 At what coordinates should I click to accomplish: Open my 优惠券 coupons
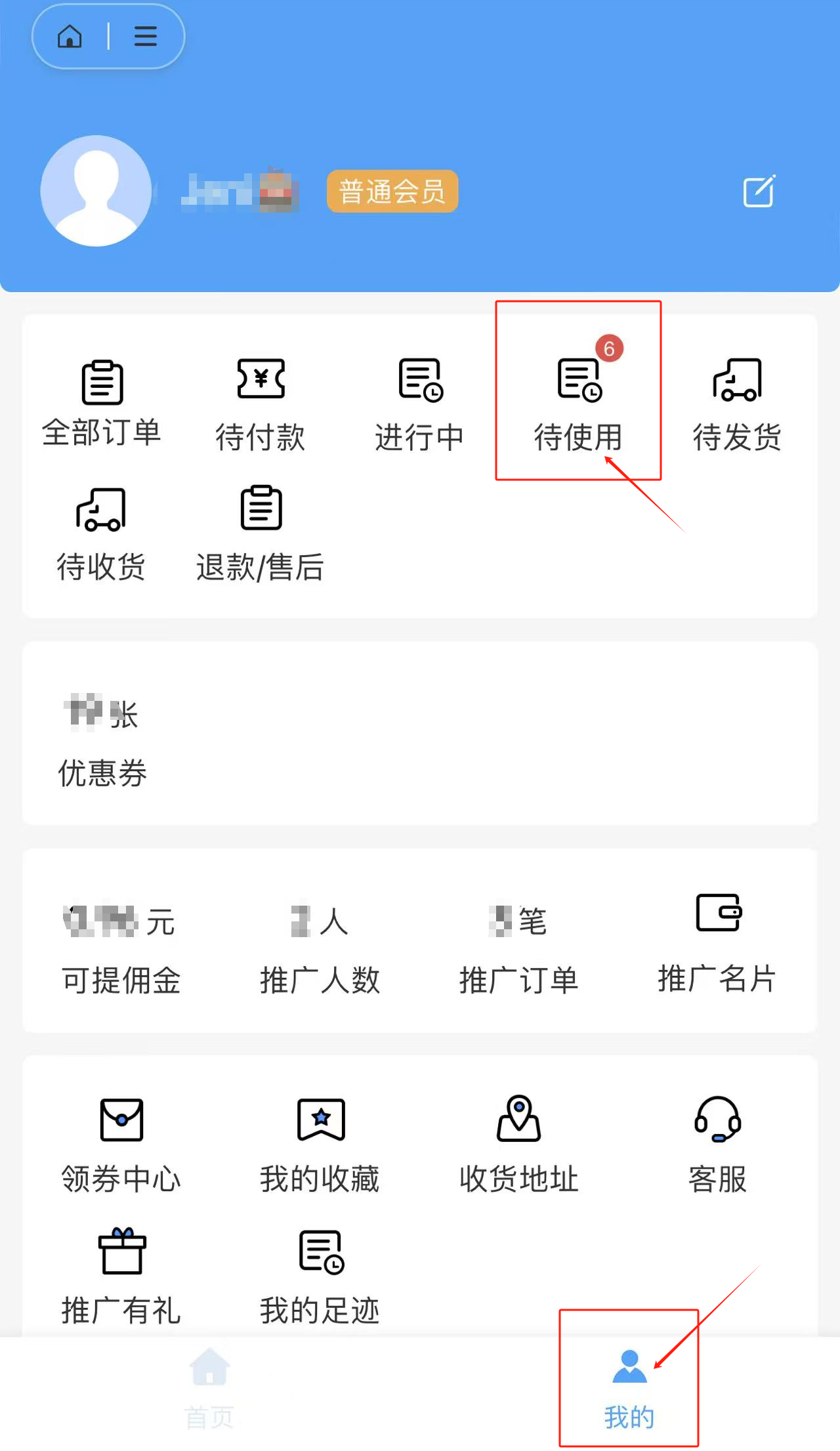click(102, 742)
